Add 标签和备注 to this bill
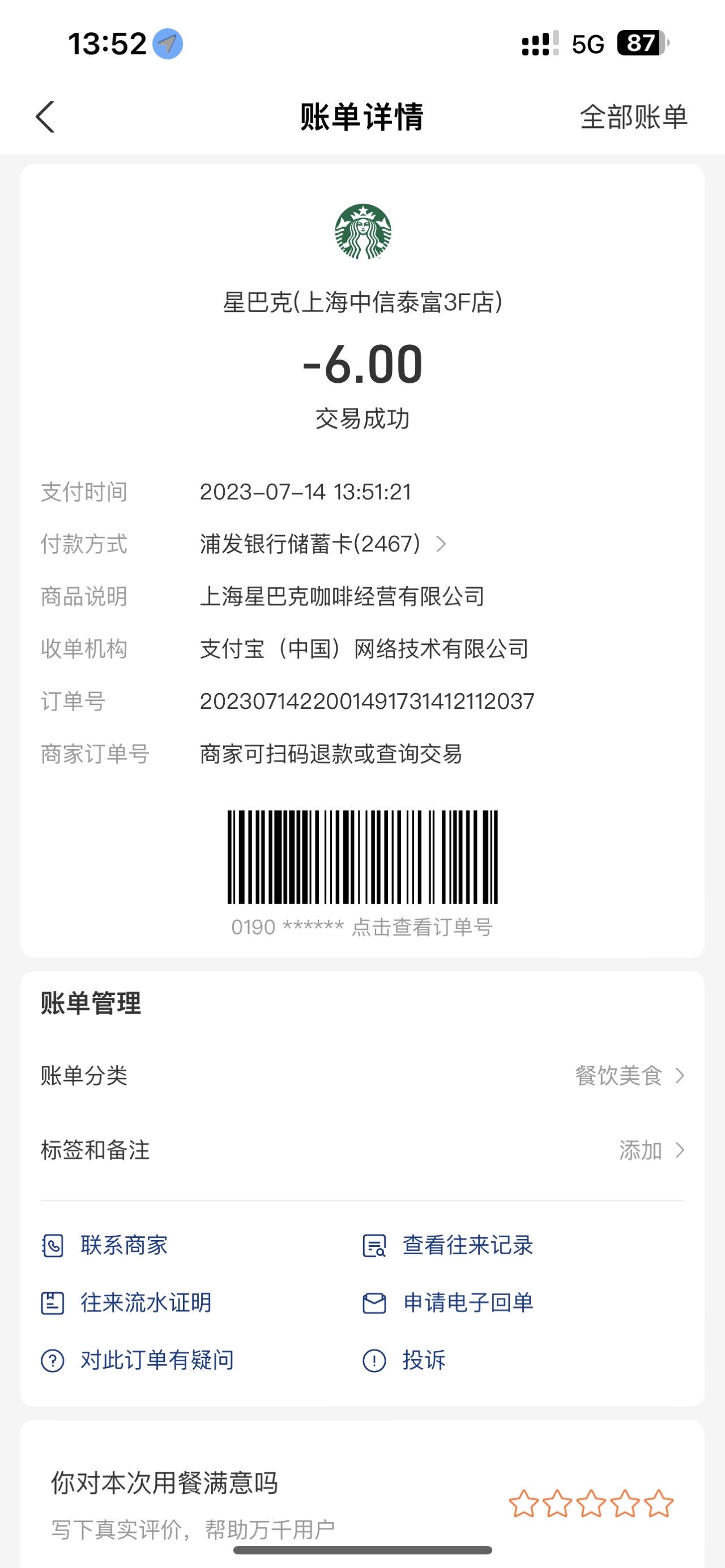Image resolution: width=725 pixels, height=1568 pixels. pos(362,1150)
